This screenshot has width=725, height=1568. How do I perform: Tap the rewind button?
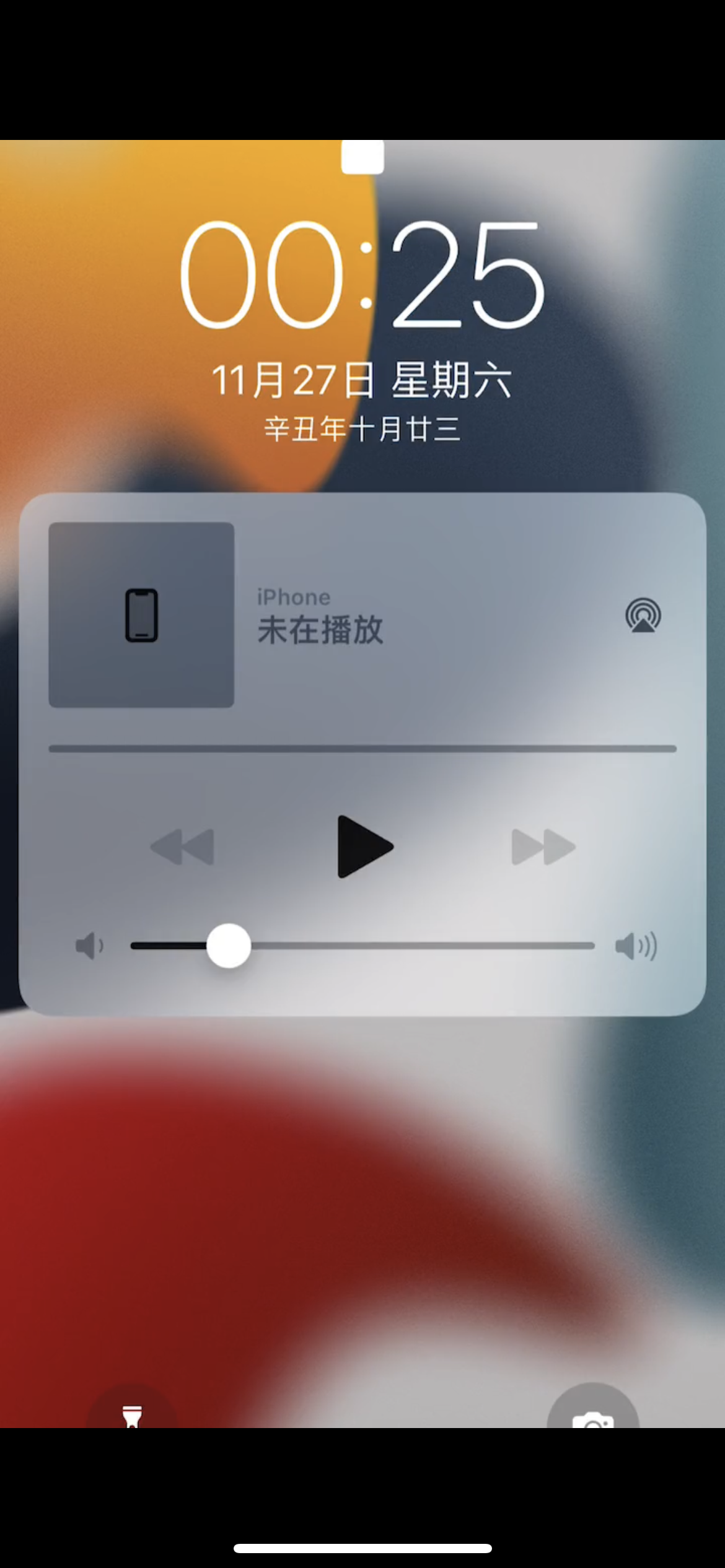(182, 847)
